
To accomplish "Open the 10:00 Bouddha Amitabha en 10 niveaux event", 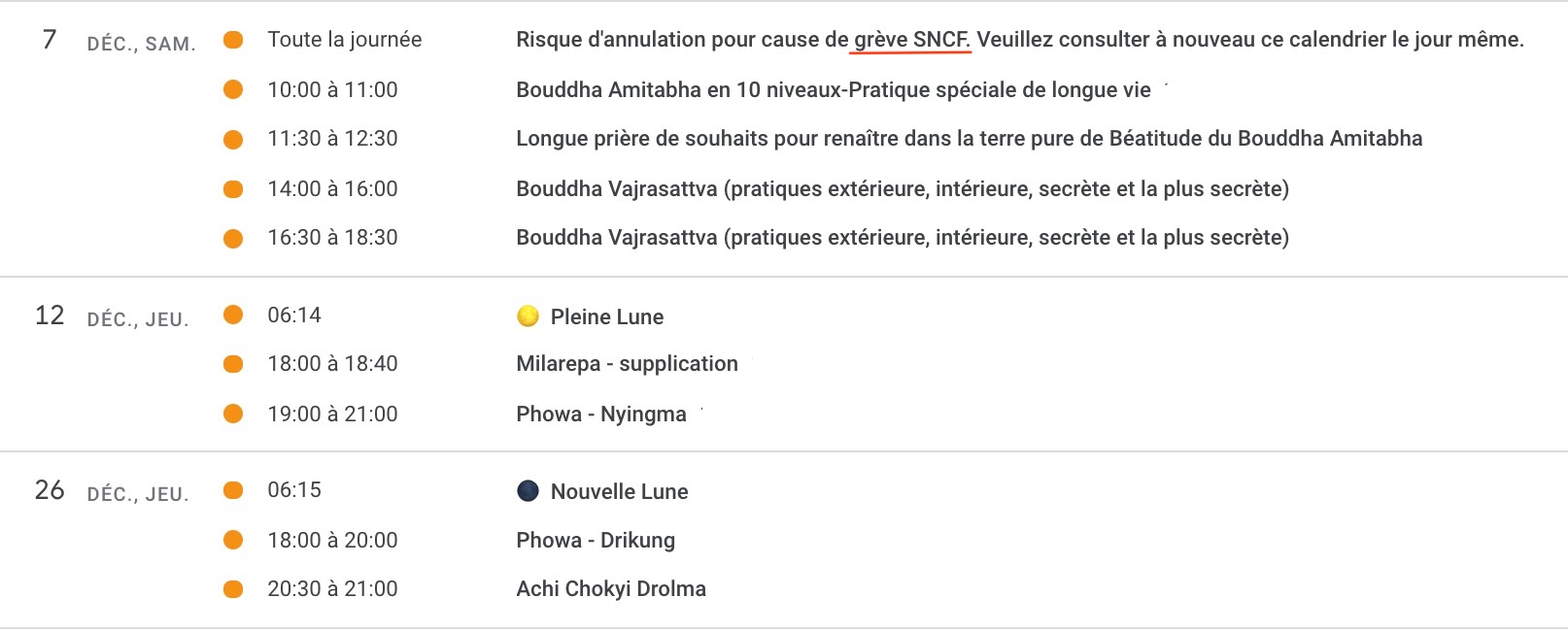I will [833, 90].
